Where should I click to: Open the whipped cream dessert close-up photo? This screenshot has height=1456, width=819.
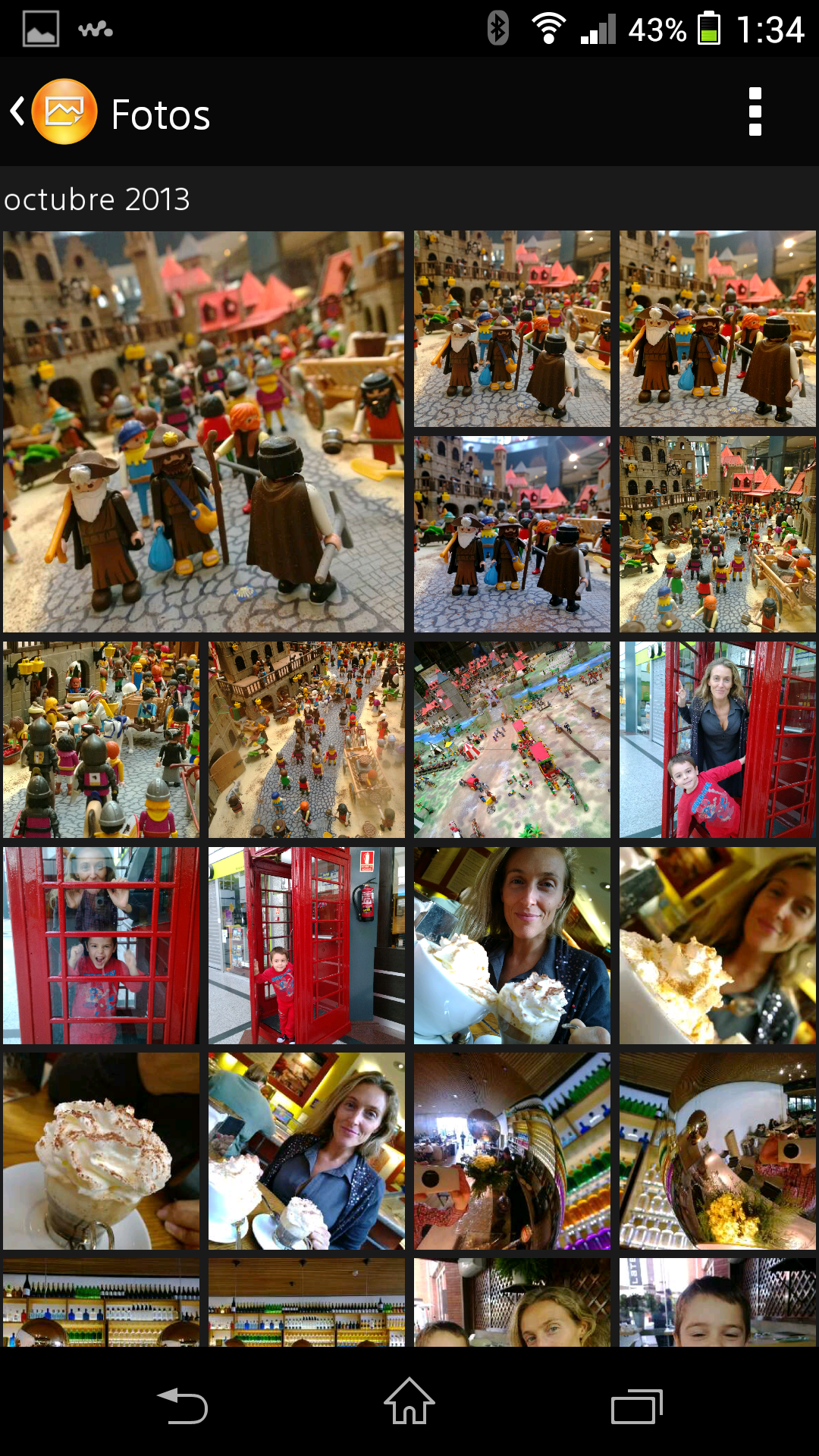(x=101, y=1151)
